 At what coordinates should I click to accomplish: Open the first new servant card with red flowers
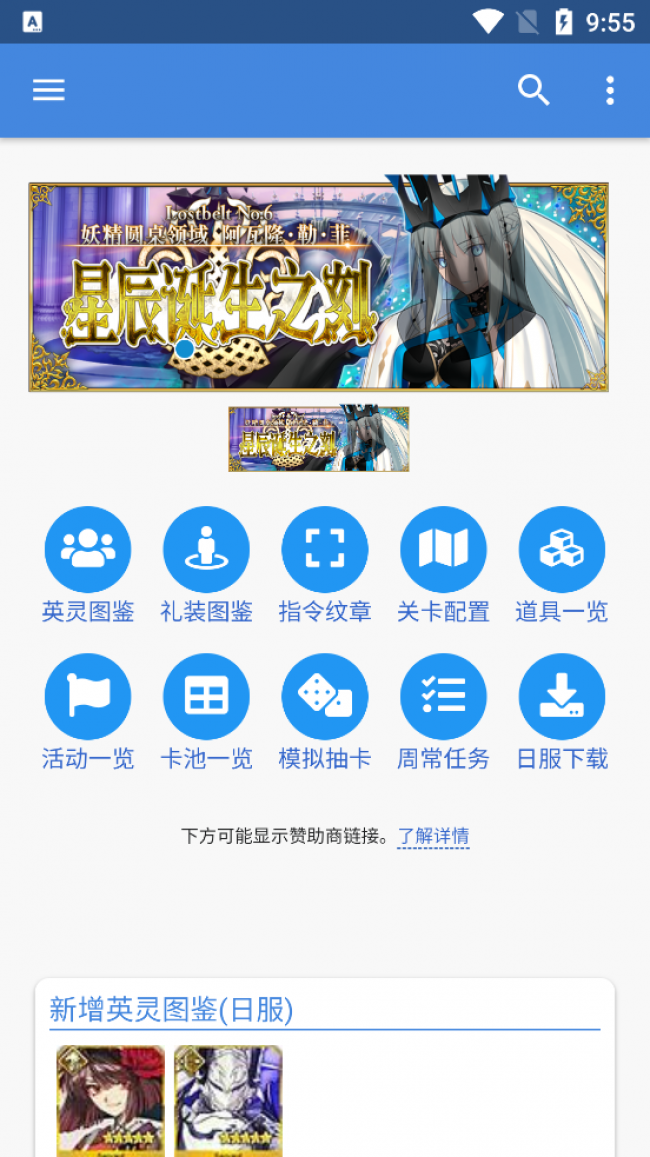click(x=110, y=1100)
